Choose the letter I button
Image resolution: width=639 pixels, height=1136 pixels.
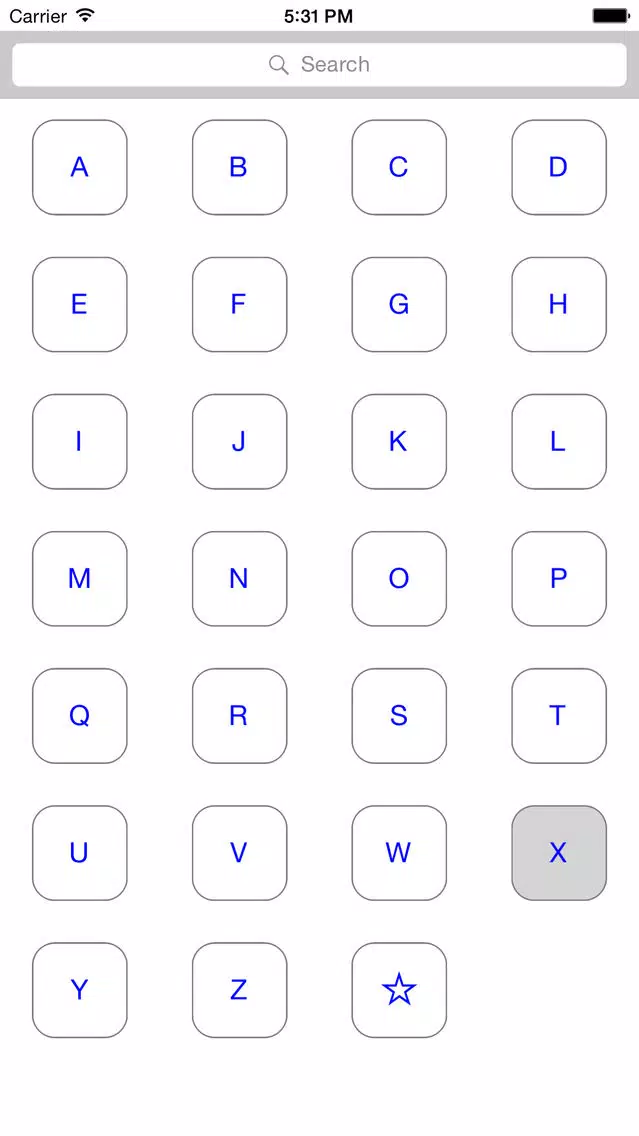80,441
